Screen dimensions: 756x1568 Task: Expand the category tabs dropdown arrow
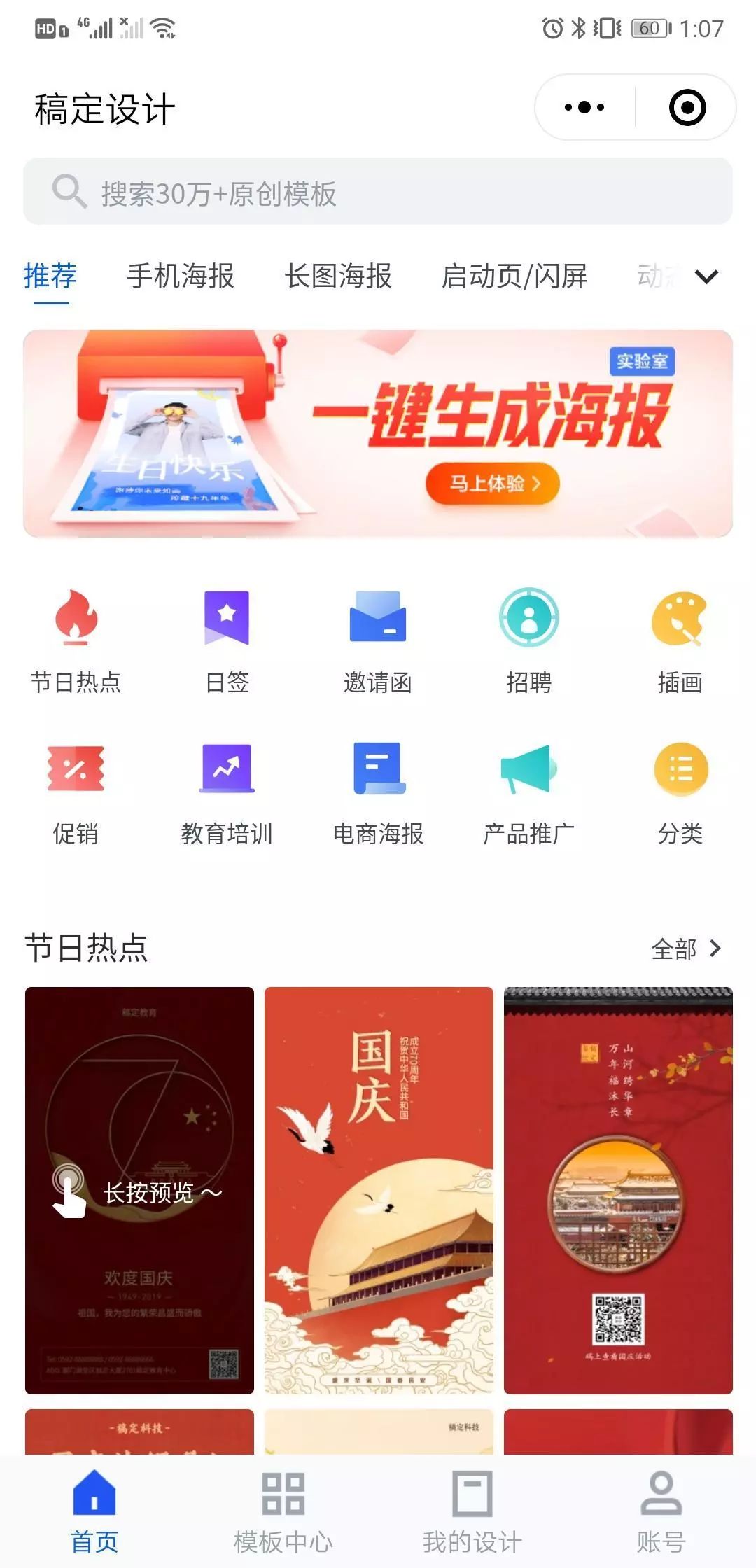[706, 277]
